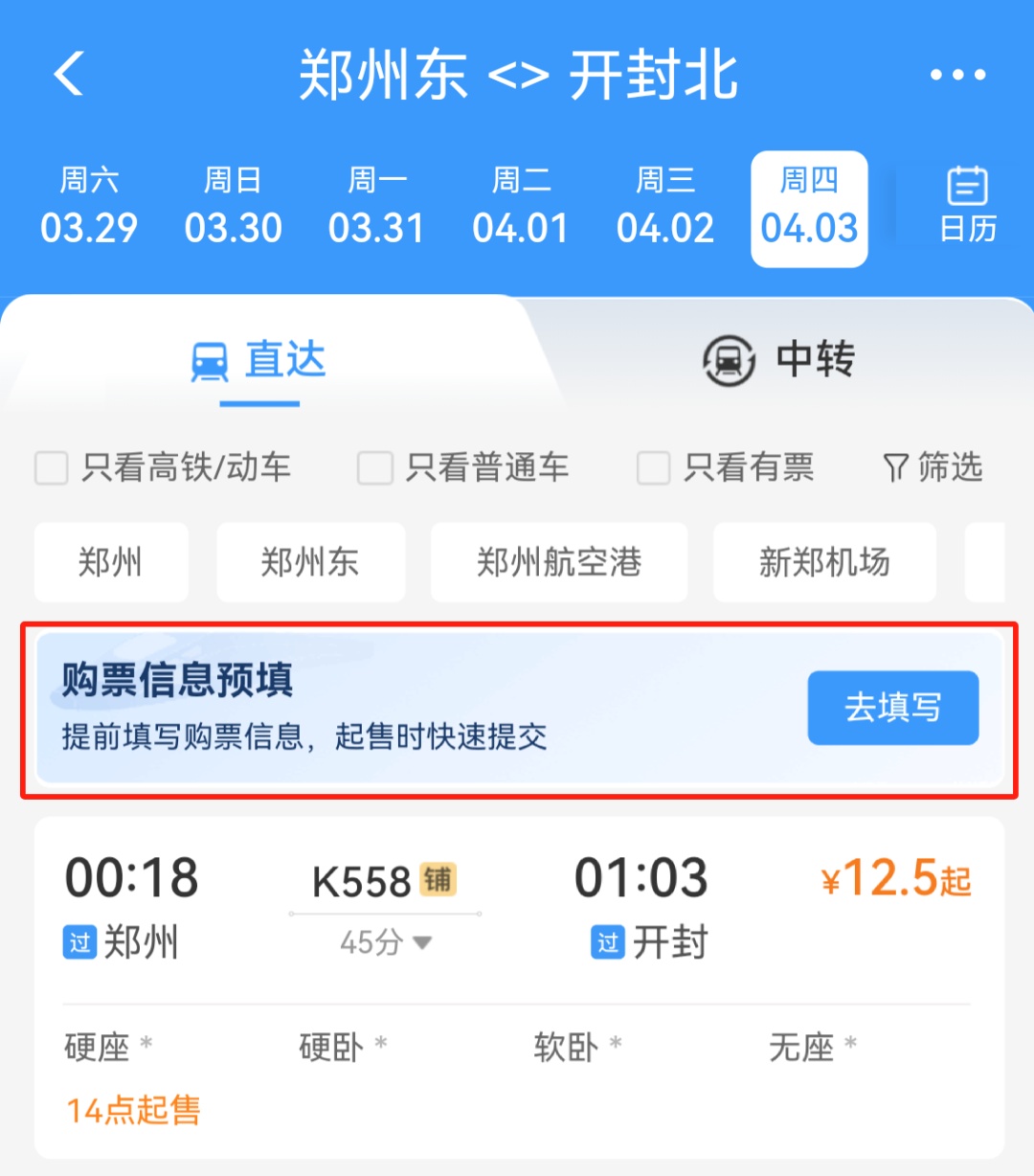Enable the 只看高铁/动车 checkbox
The image size is (1034, 1176).
pyautogui.click(x=52, y=468)
